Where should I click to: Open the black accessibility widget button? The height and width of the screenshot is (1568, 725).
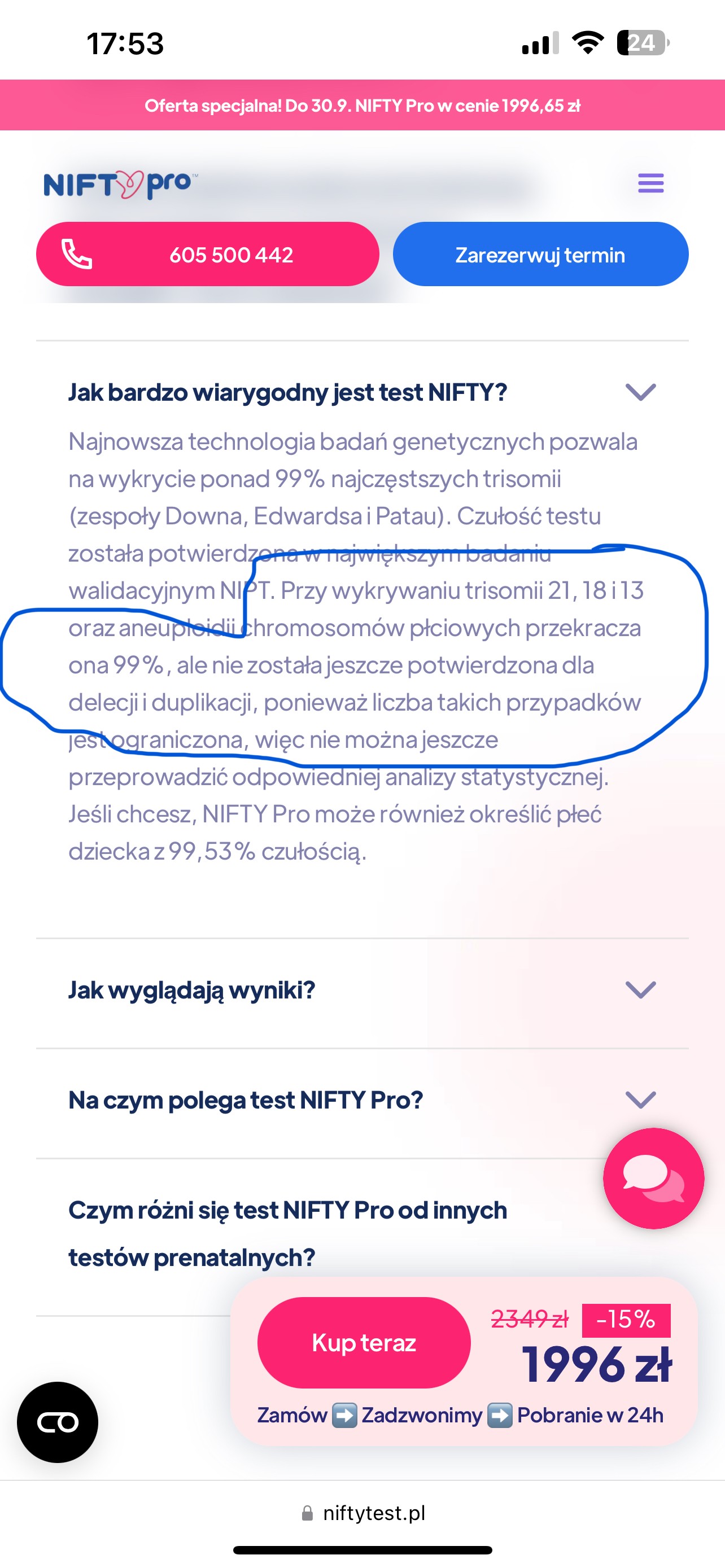[58, 1422]
